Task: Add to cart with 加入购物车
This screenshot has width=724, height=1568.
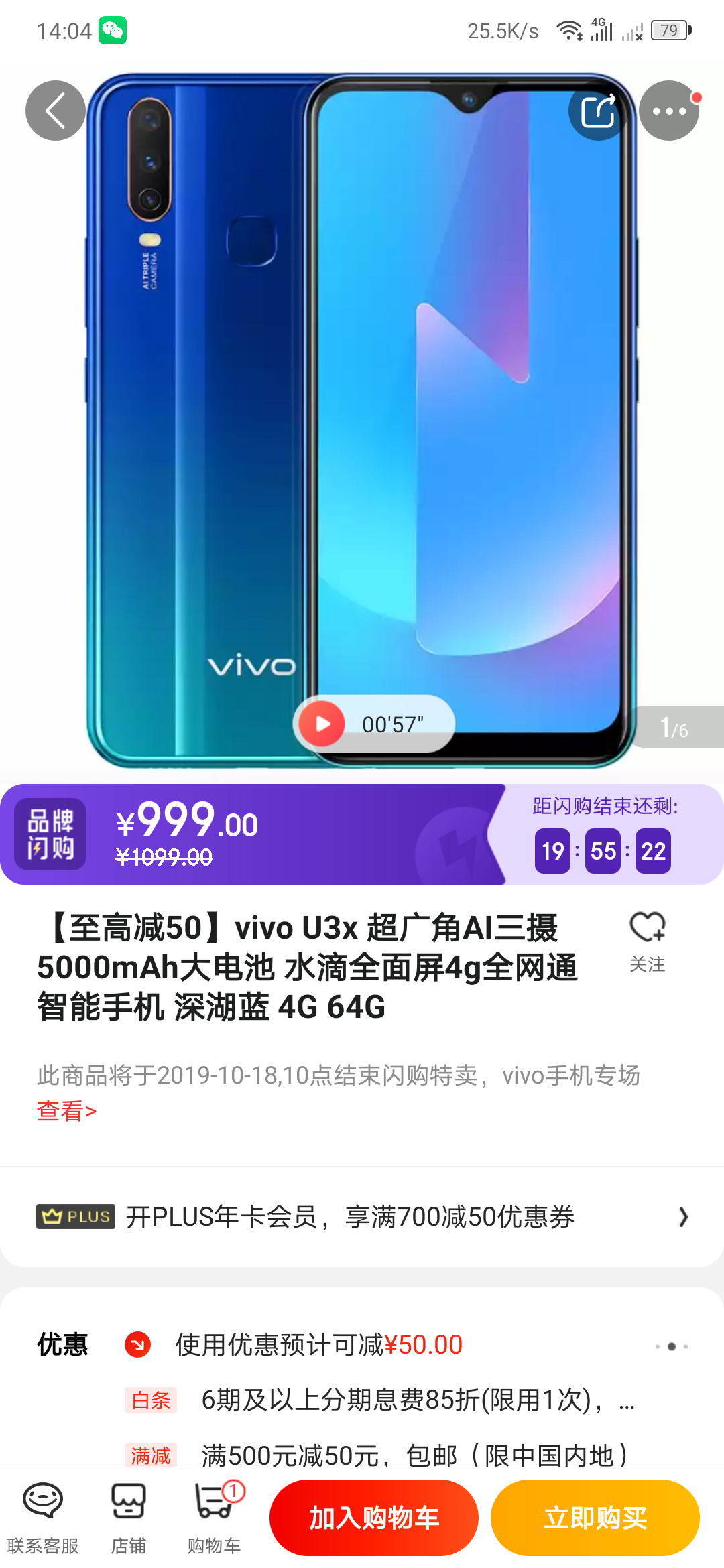Action: [374, 1518]
